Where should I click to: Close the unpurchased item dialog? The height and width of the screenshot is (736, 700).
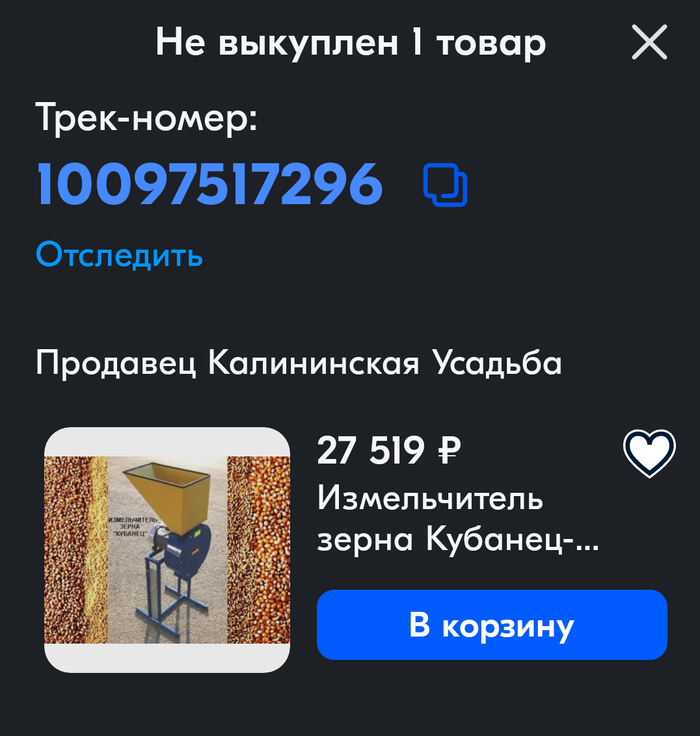tap(650, 43)
